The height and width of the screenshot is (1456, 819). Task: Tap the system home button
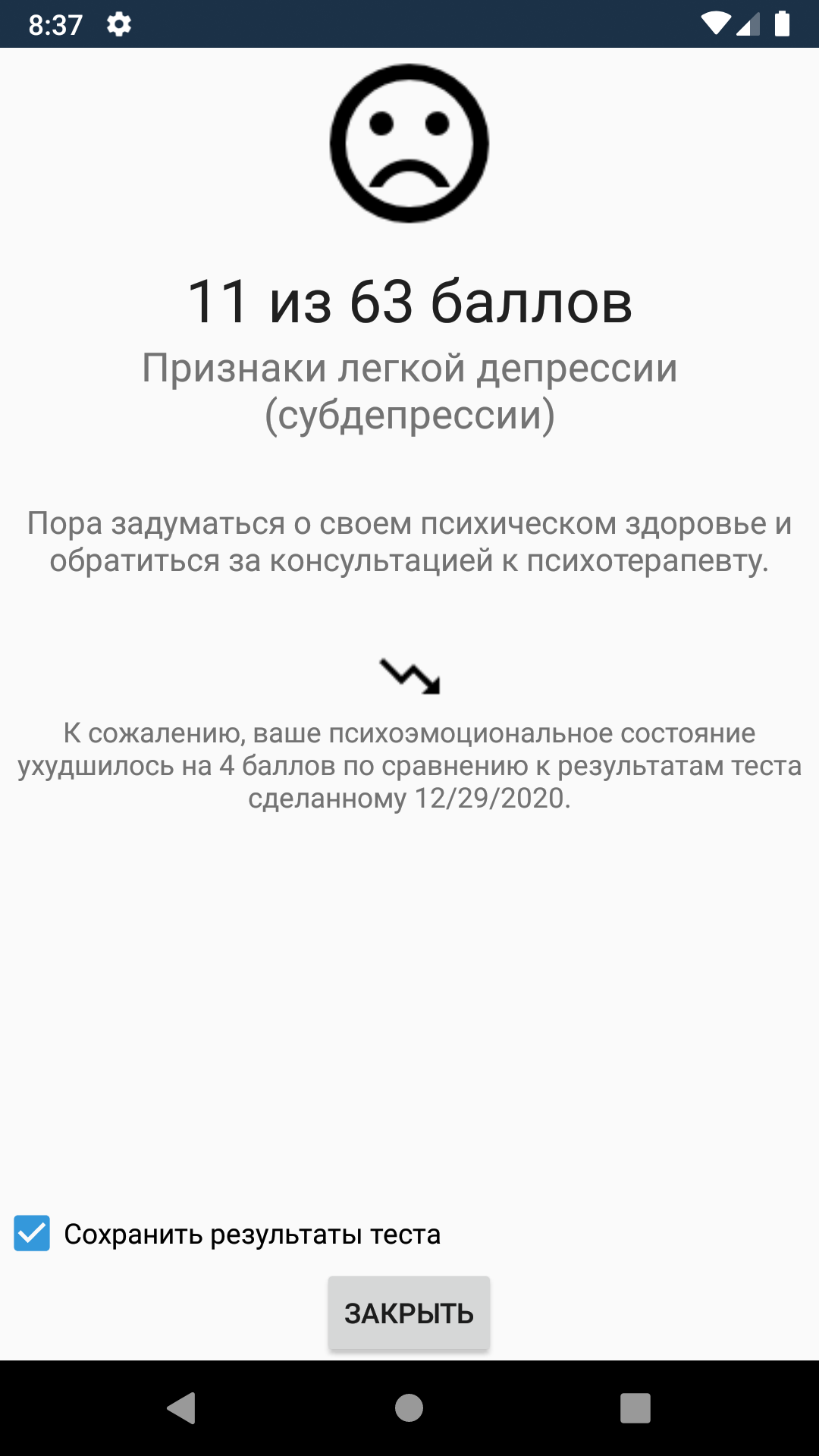coord(409,1408)
